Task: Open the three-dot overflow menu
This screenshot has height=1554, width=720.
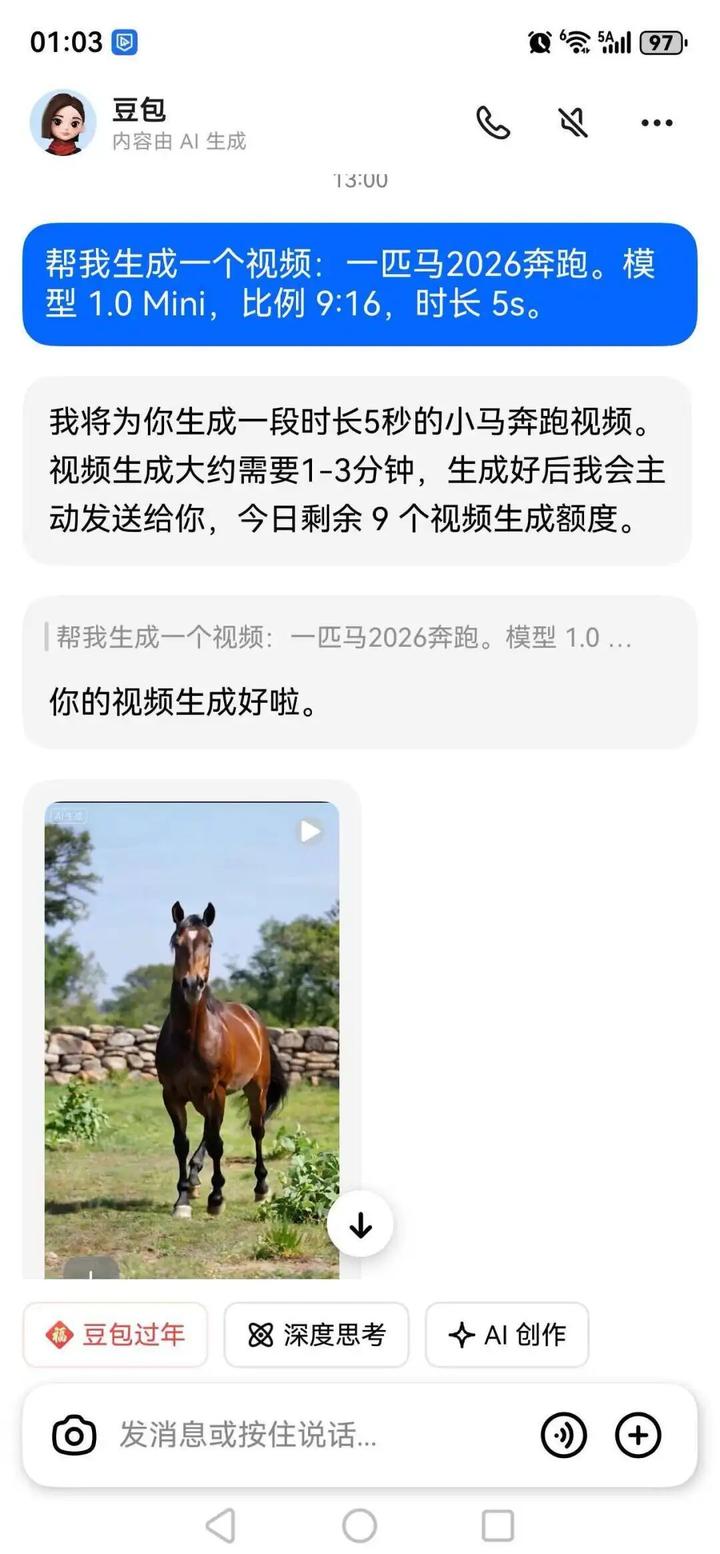Action: click(656, 123)
